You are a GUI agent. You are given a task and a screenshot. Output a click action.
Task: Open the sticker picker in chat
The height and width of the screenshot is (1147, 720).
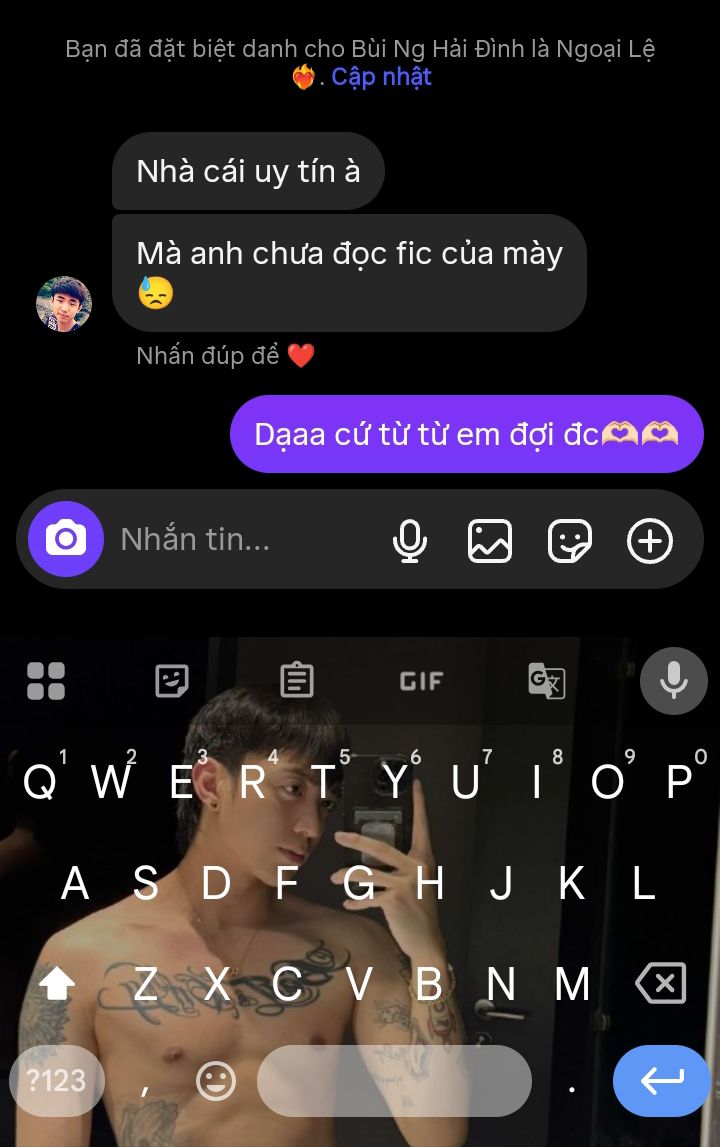click(x=570, y=541)
